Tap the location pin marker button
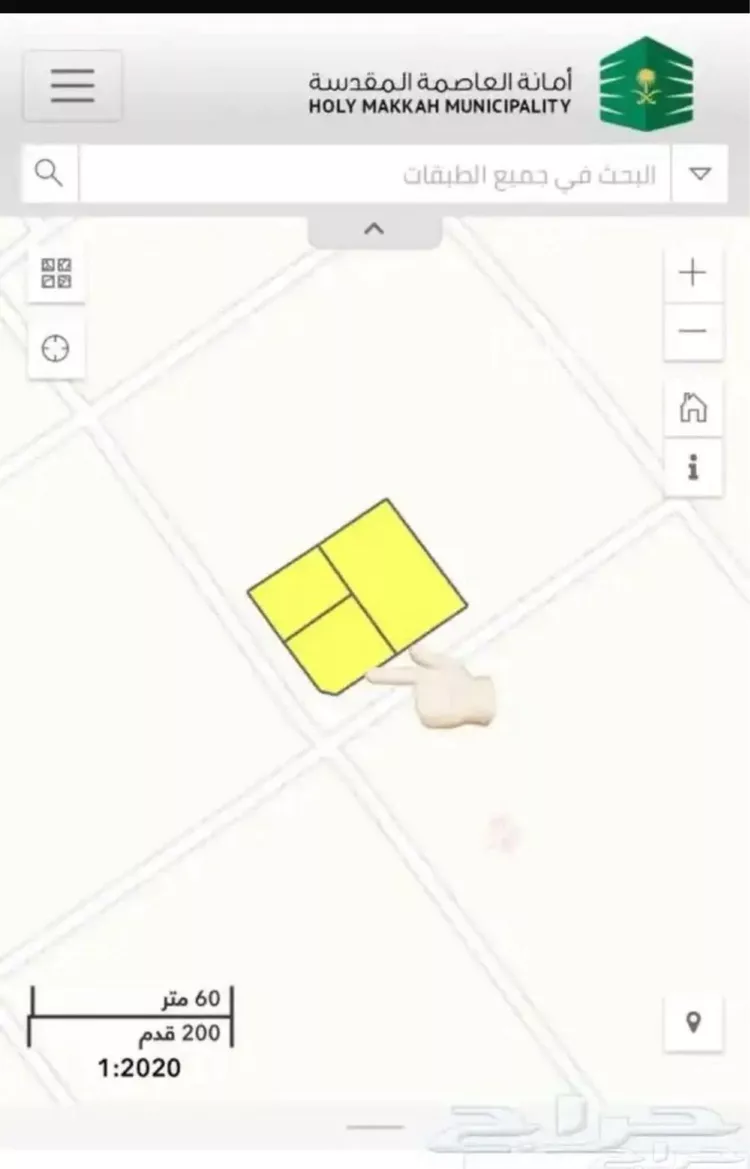750x1169 pixels. (x=693, y=1022)
